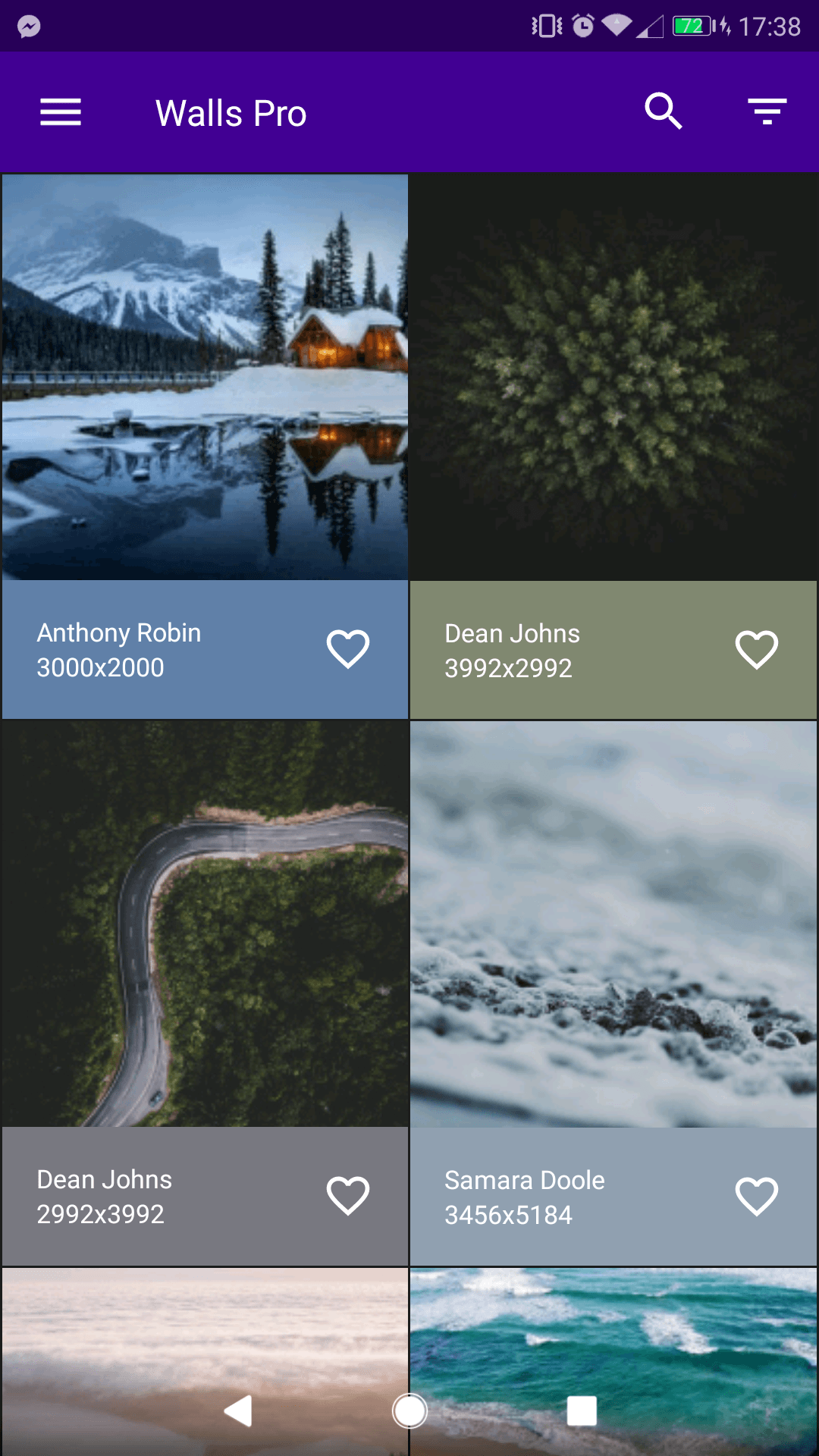Image resolution: width=819 pixels, height=1456 pixels.
Task: Open the turquoise ocean waves wallpaper
Action: tap(613, 1361)
